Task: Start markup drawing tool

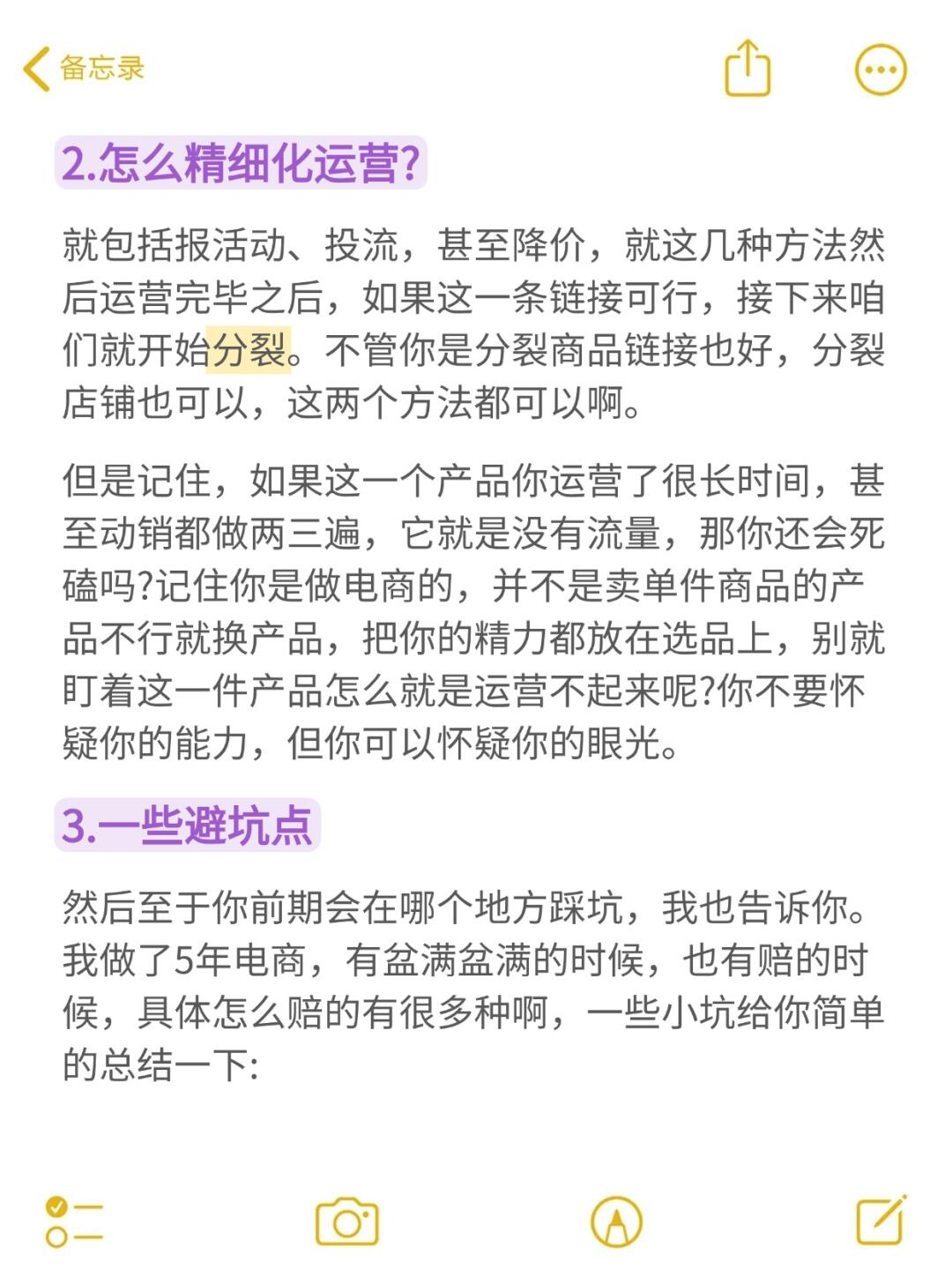Action: pyautogui.click(x=616, y=1221)
